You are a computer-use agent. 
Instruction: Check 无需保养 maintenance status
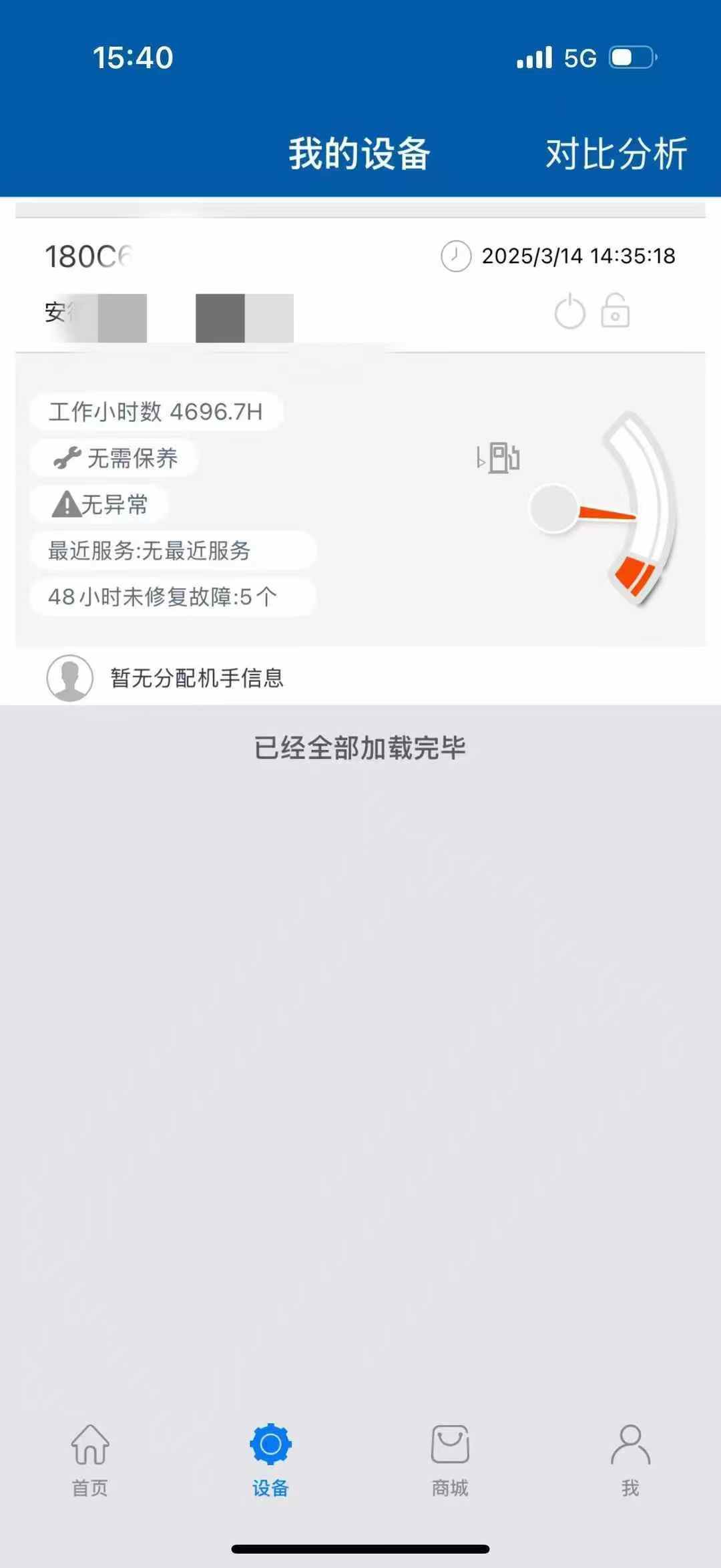115,458
